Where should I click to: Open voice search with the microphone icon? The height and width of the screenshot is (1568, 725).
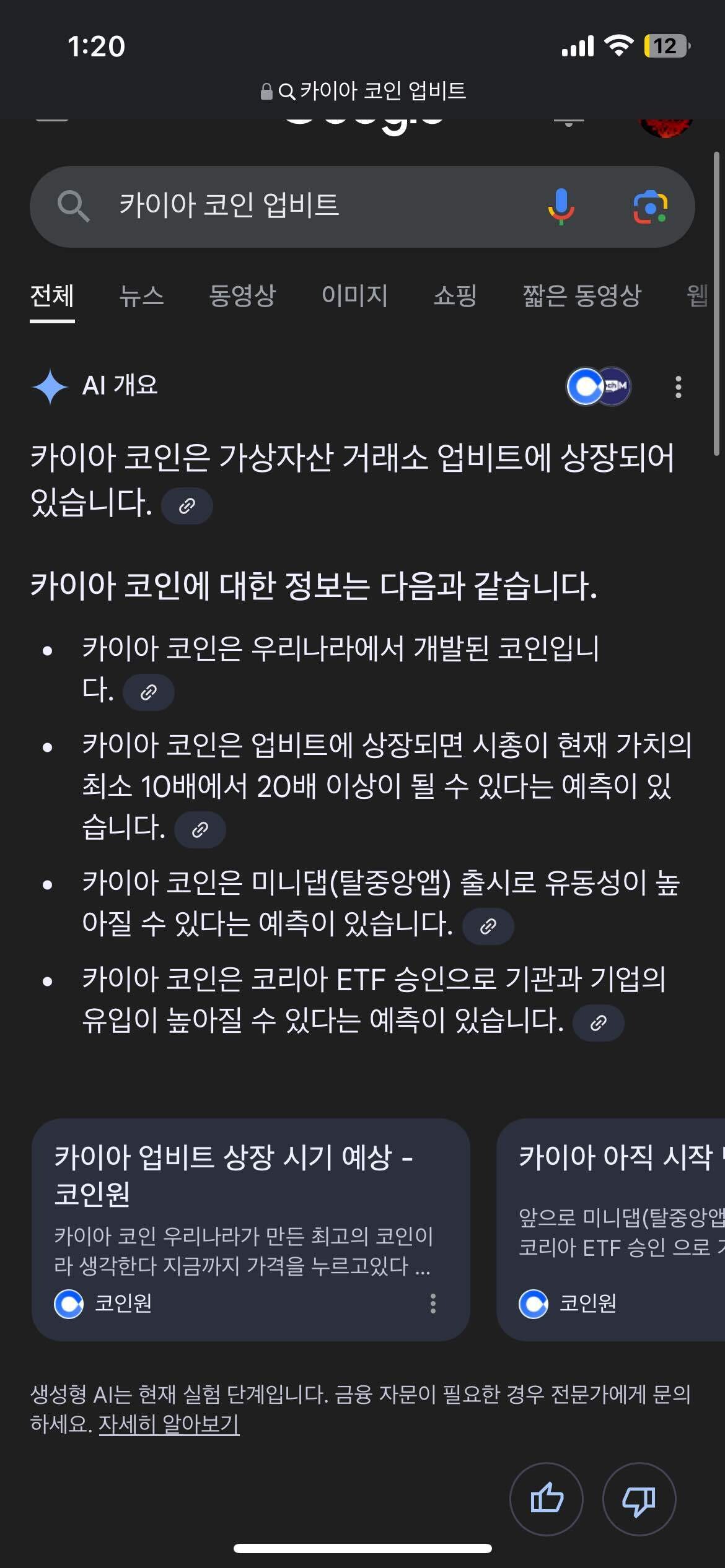click(x=561, y=206)
